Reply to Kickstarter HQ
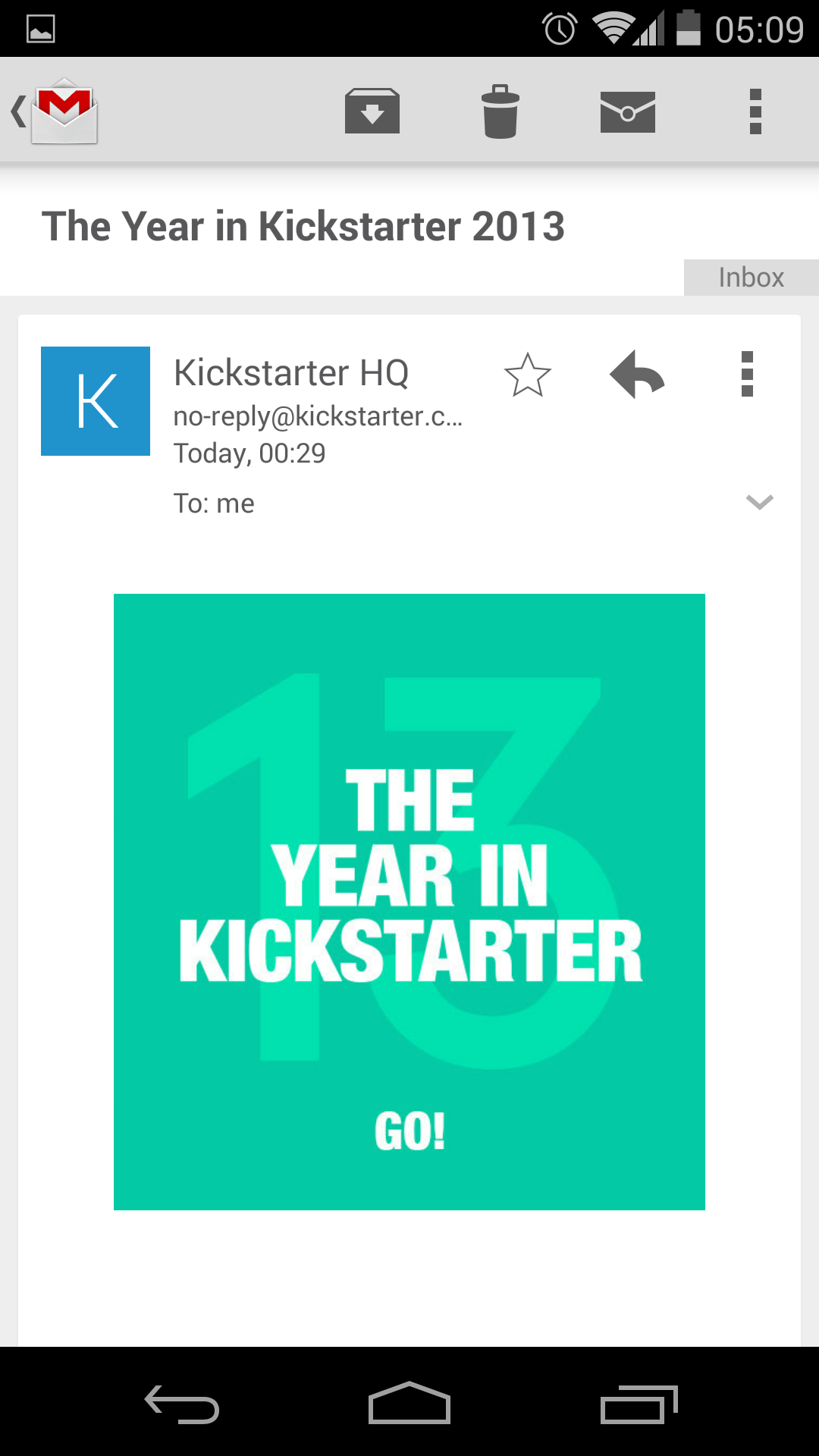819x1456 pixels. (637, 375)
